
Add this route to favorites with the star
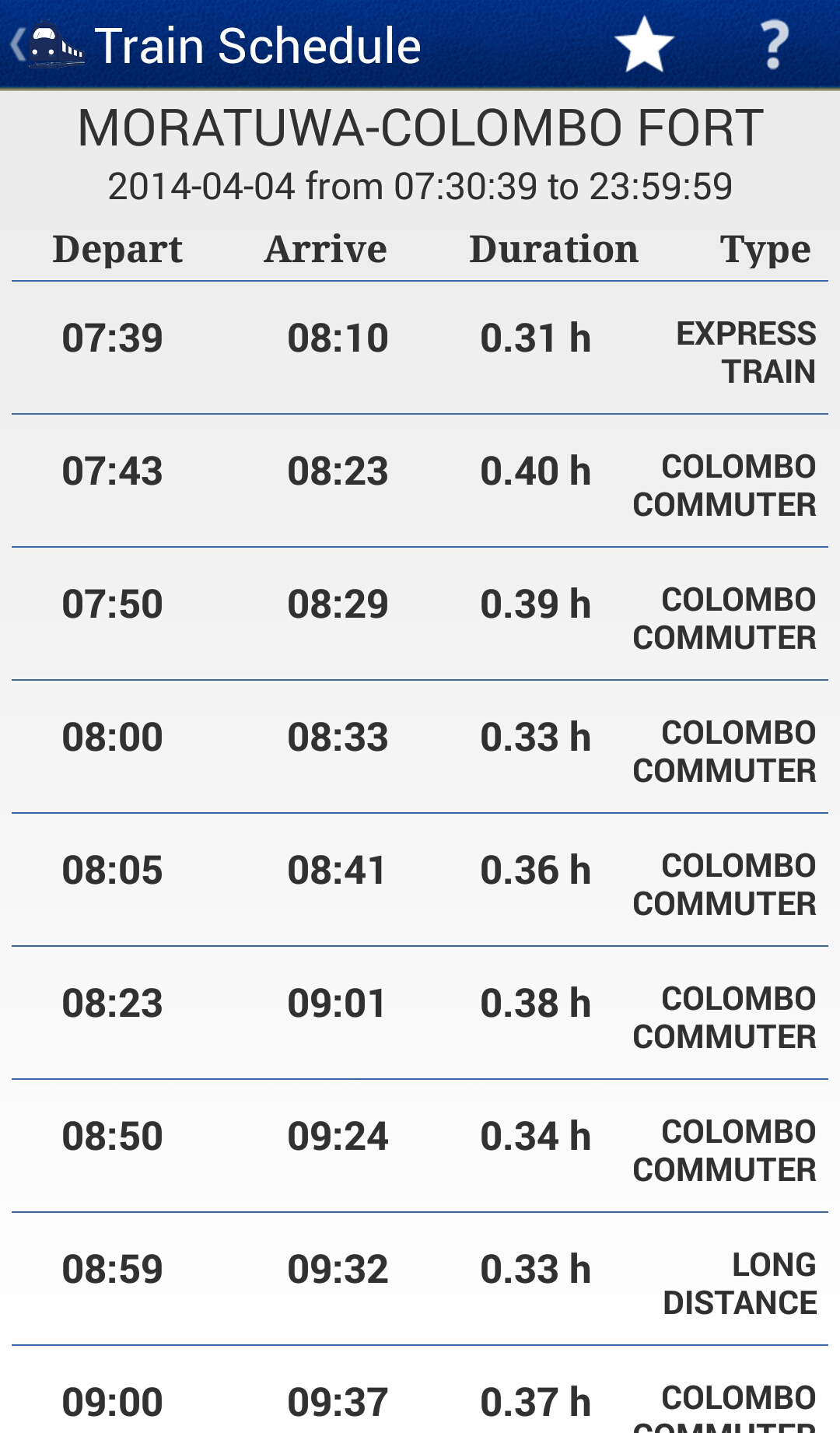coord(644,45)
